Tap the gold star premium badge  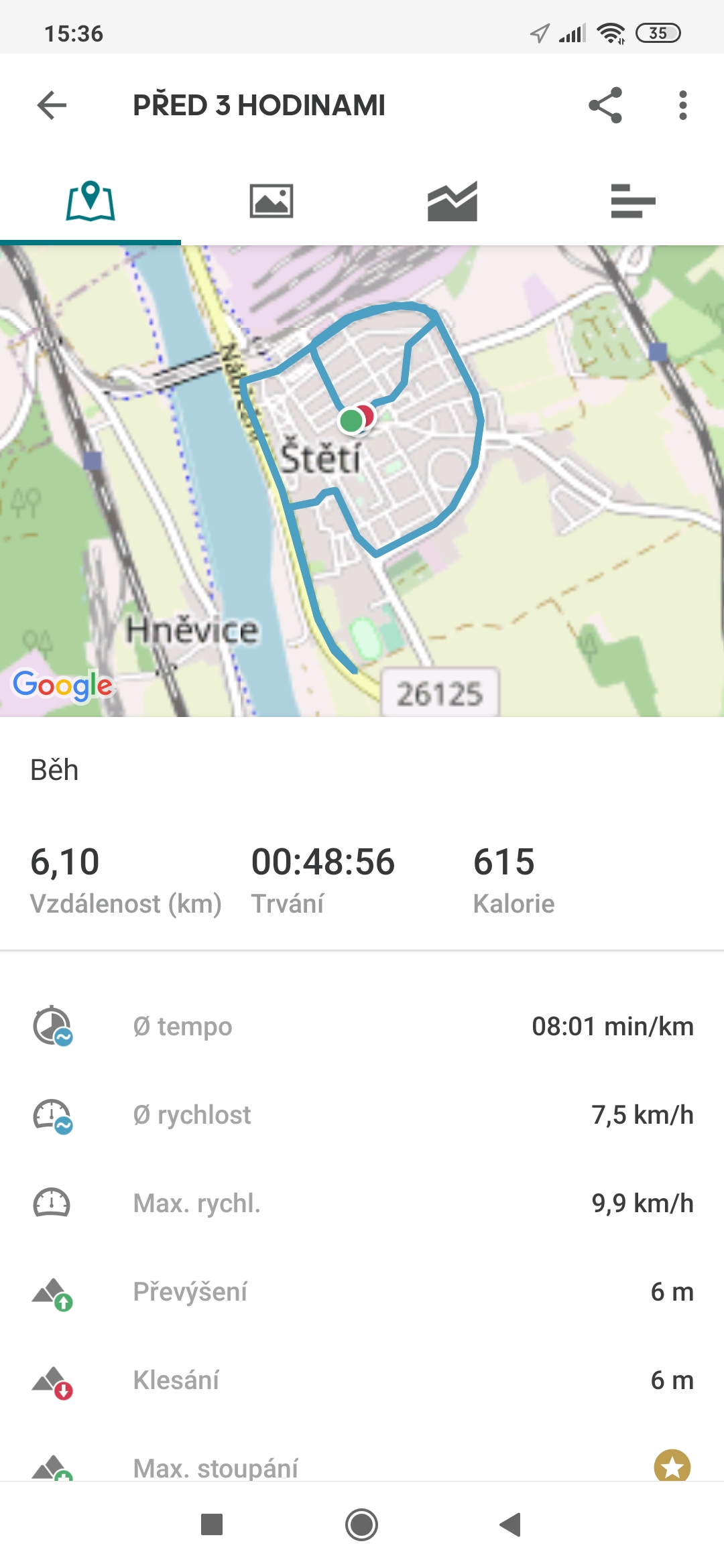point(672,1466)
